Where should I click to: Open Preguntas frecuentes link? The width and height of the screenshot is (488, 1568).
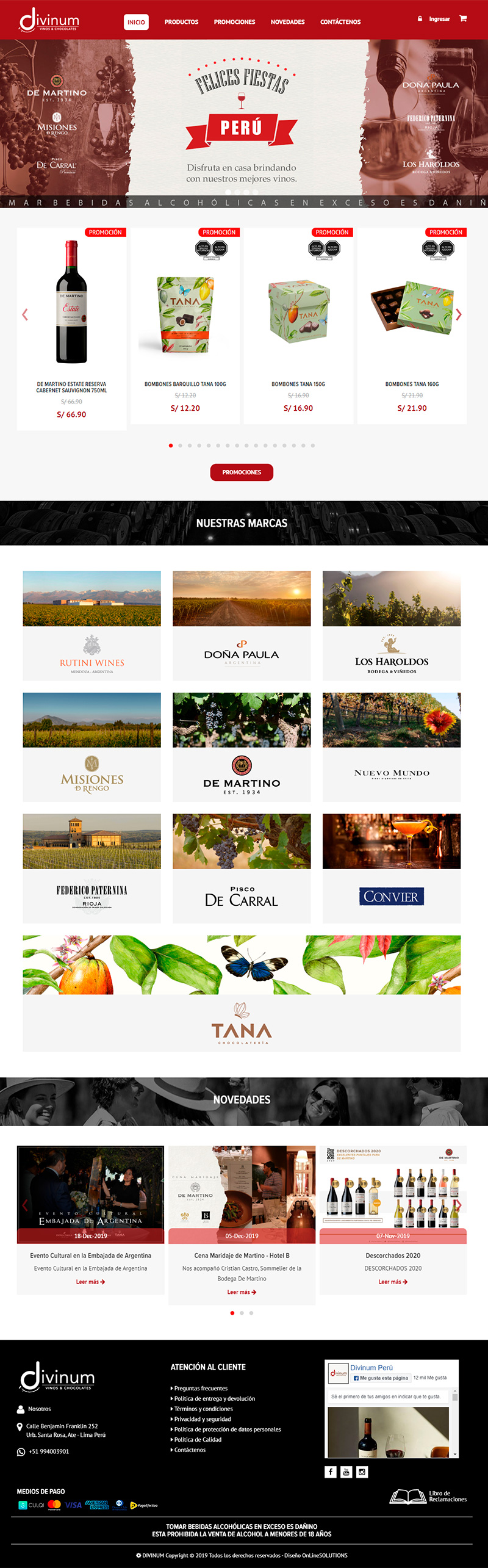tap(201, 1388)
